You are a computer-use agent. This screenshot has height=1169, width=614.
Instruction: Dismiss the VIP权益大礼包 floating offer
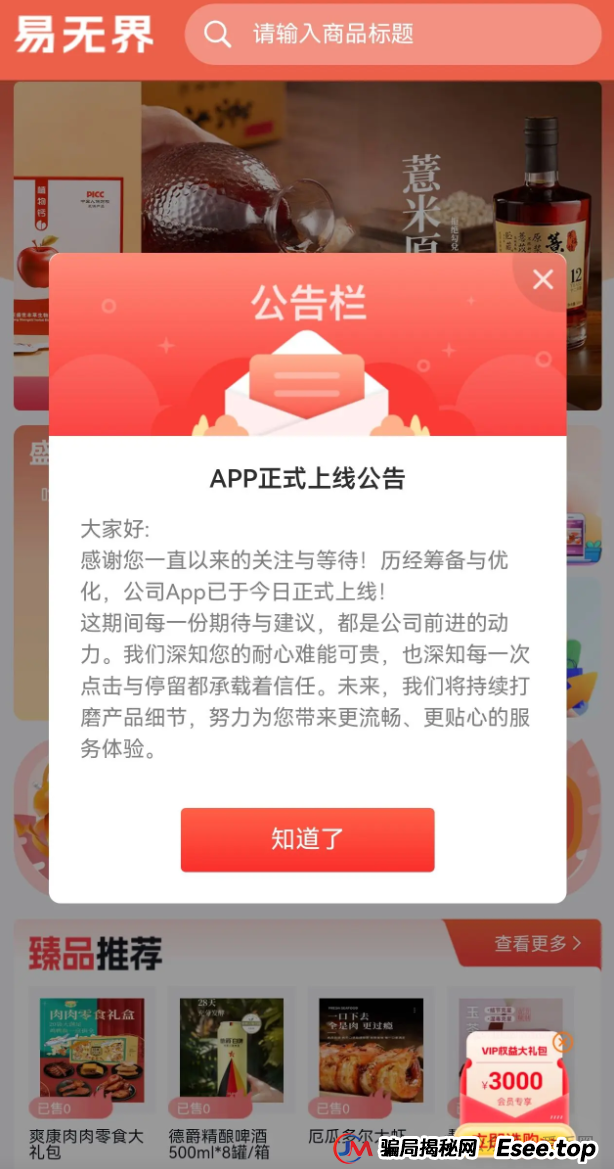[x=563, y=1042]
